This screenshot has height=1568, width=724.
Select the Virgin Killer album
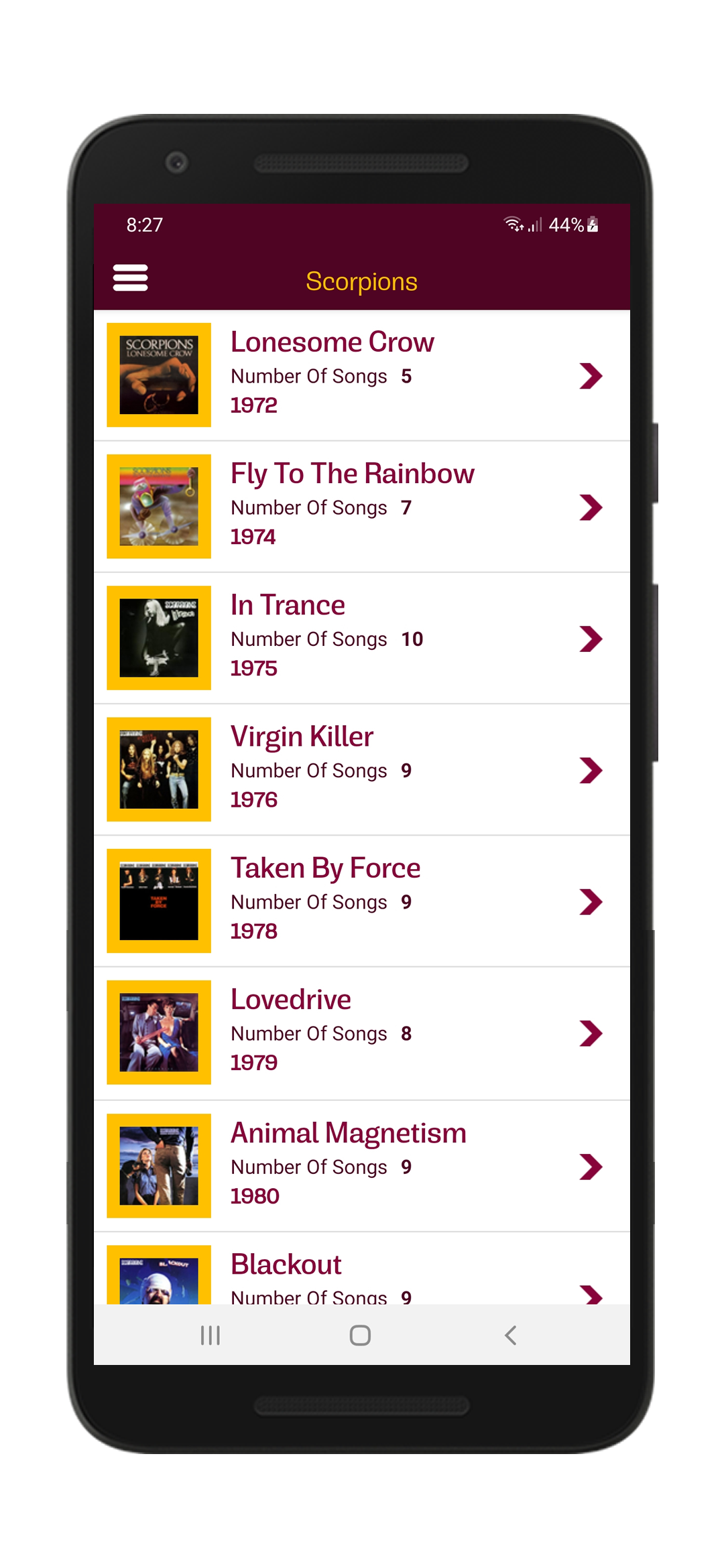(x=361, y=769)
